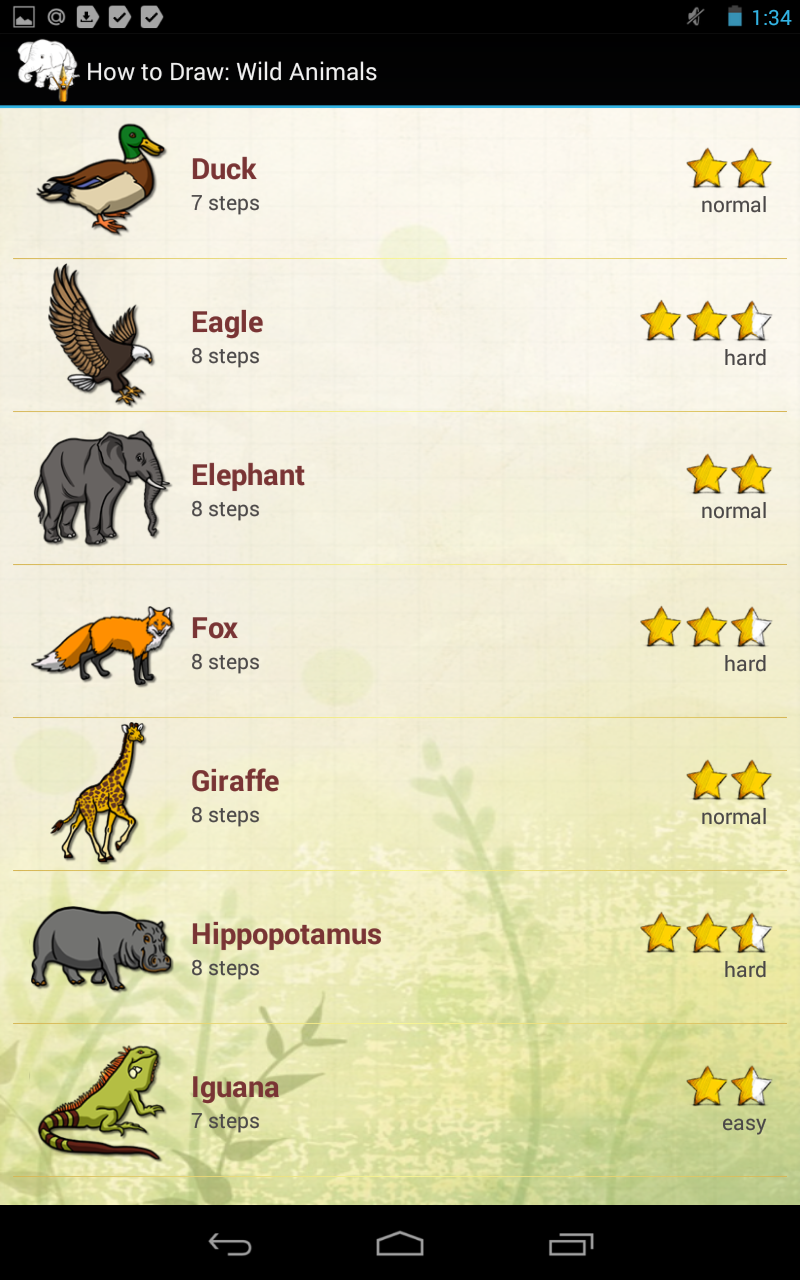Open the Duck drawing tutorial

click(x=400, y=182)
